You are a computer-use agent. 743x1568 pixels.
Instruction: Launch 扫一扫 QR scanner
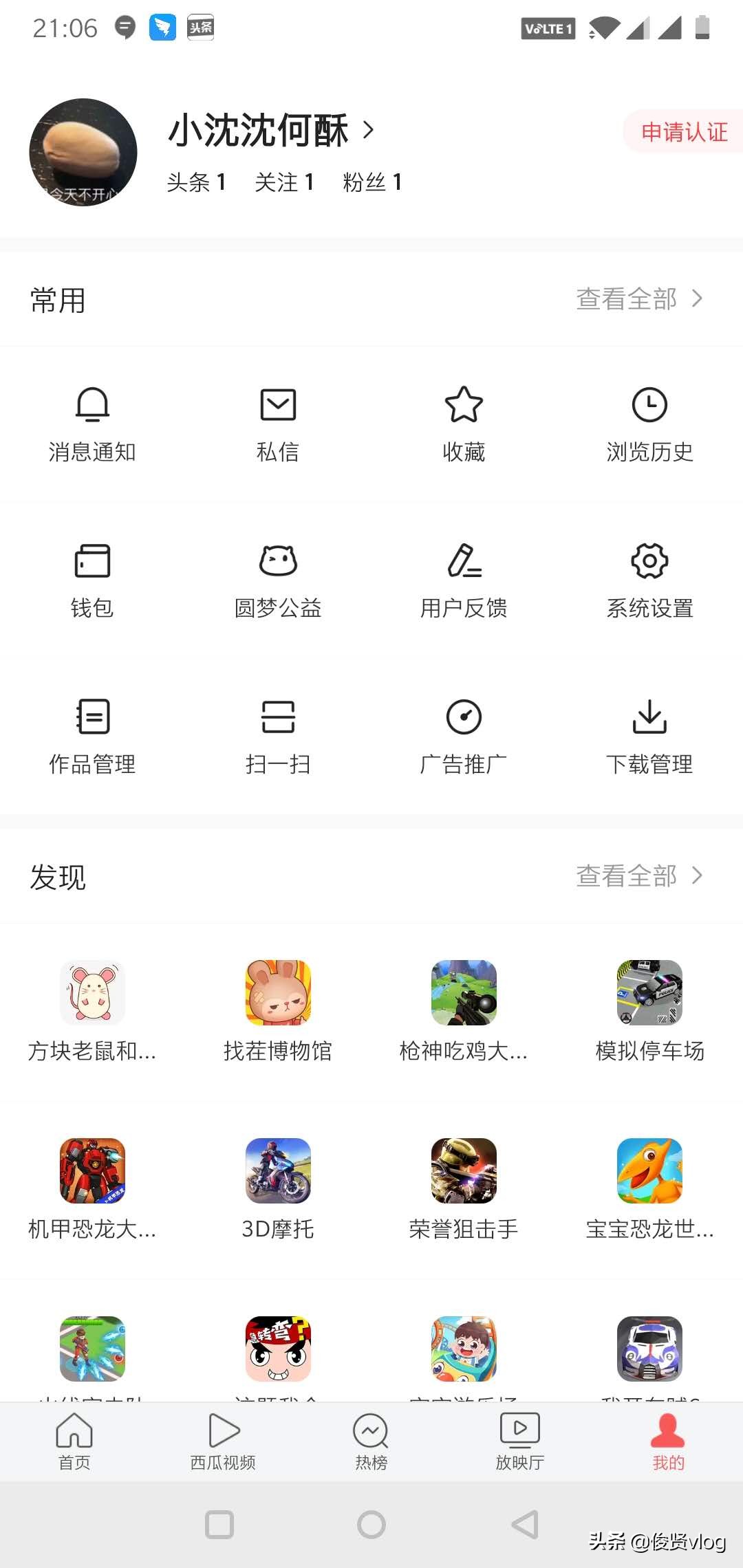coord(279,734)
